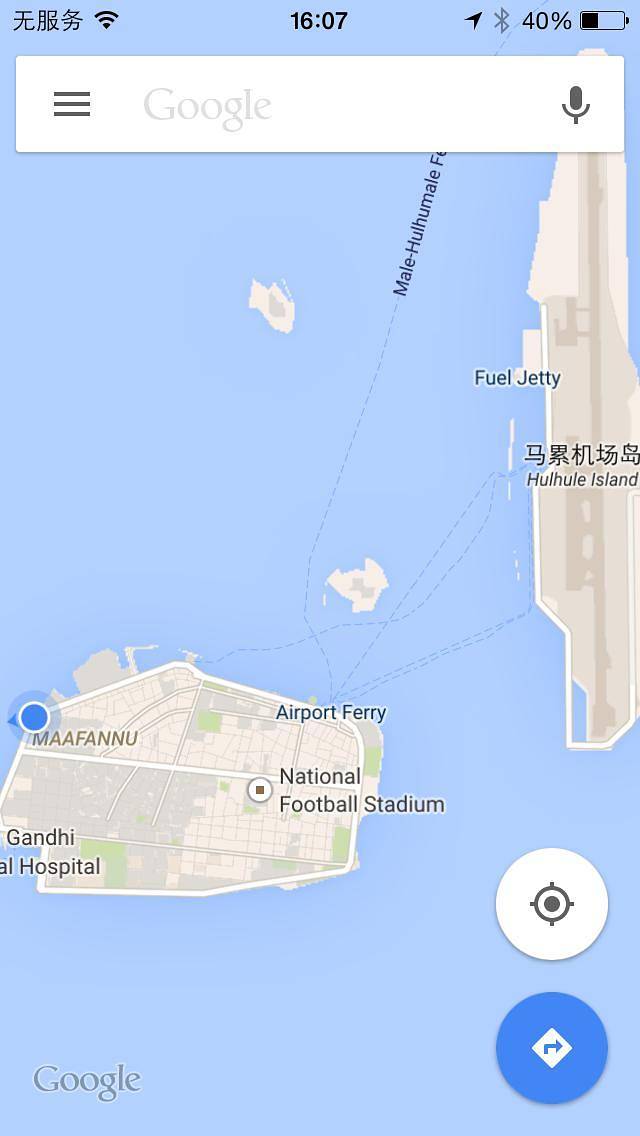Select the Airport Ferry place label

(x=331, y=713)
